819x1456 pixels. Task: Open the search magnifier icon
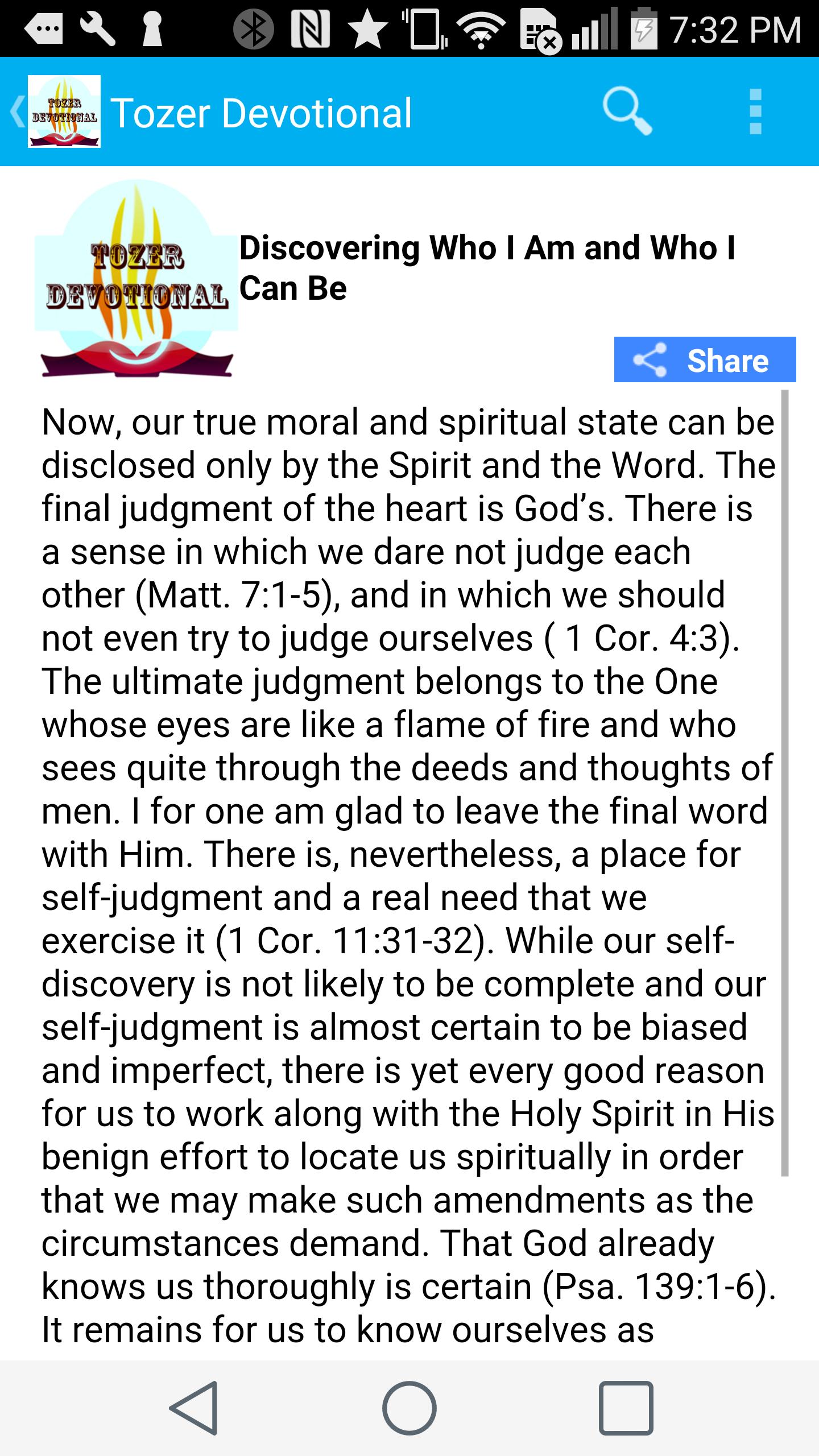tap(627, 111)
